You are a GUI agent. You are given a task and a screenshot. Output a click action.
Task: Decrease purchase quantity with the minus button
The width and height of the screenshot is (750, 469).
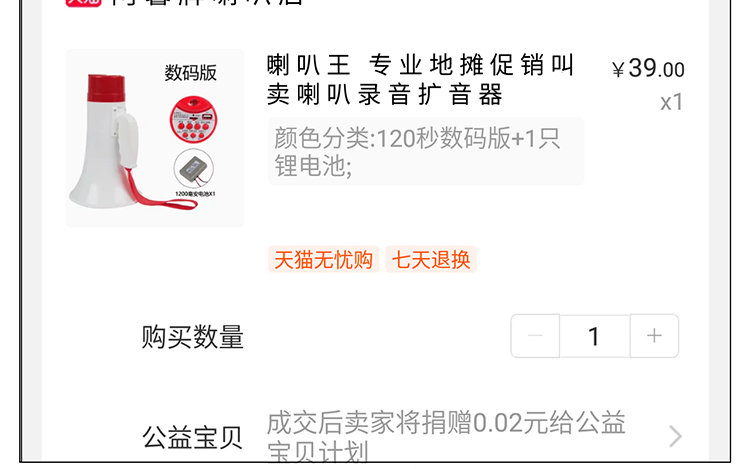[535, 336]
